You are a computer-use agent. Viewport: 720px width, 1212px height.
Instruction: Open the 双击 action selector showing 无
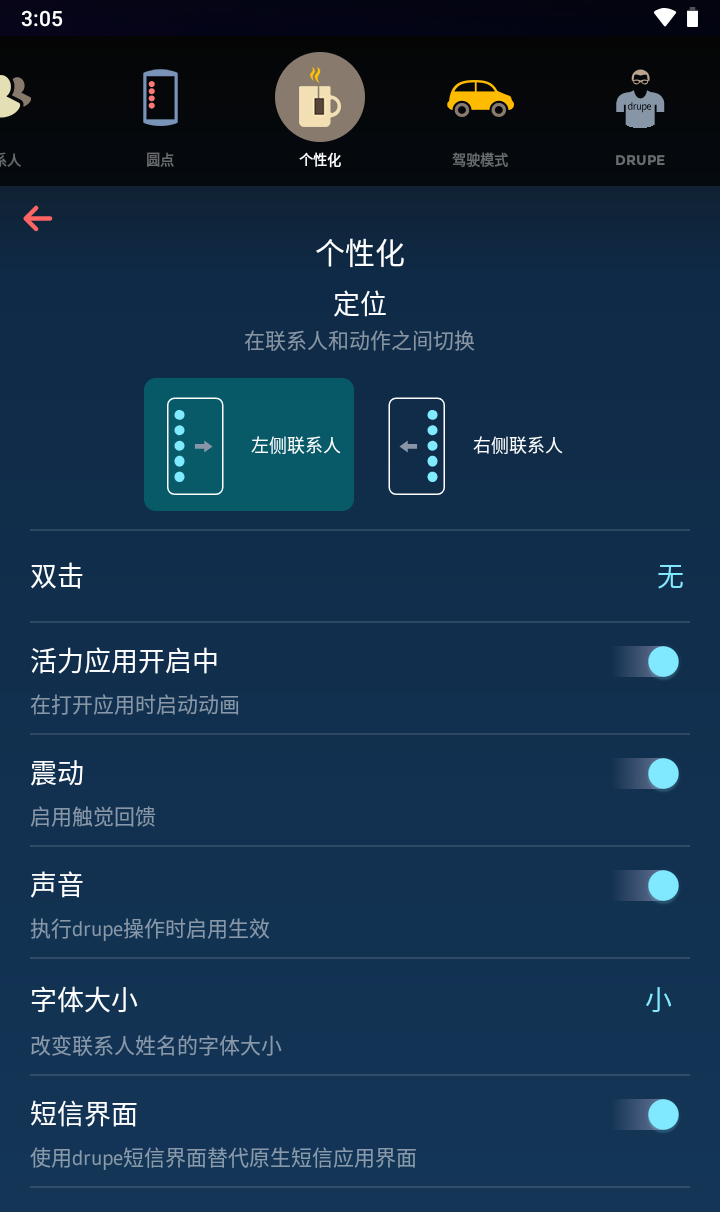click(x=670, y=577)
